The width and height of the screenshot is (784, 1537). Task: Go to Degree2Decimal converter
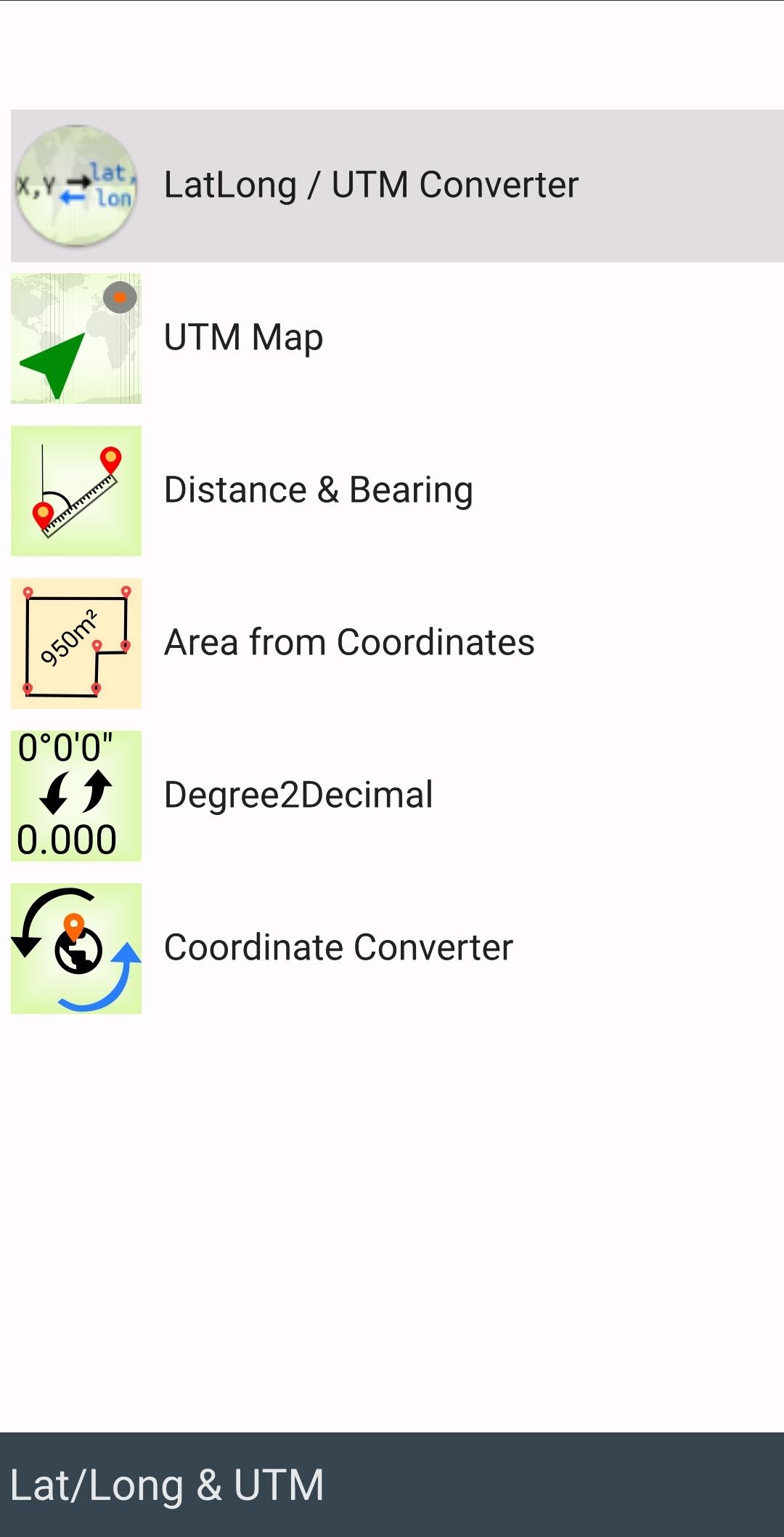click(x=298, y=795)
